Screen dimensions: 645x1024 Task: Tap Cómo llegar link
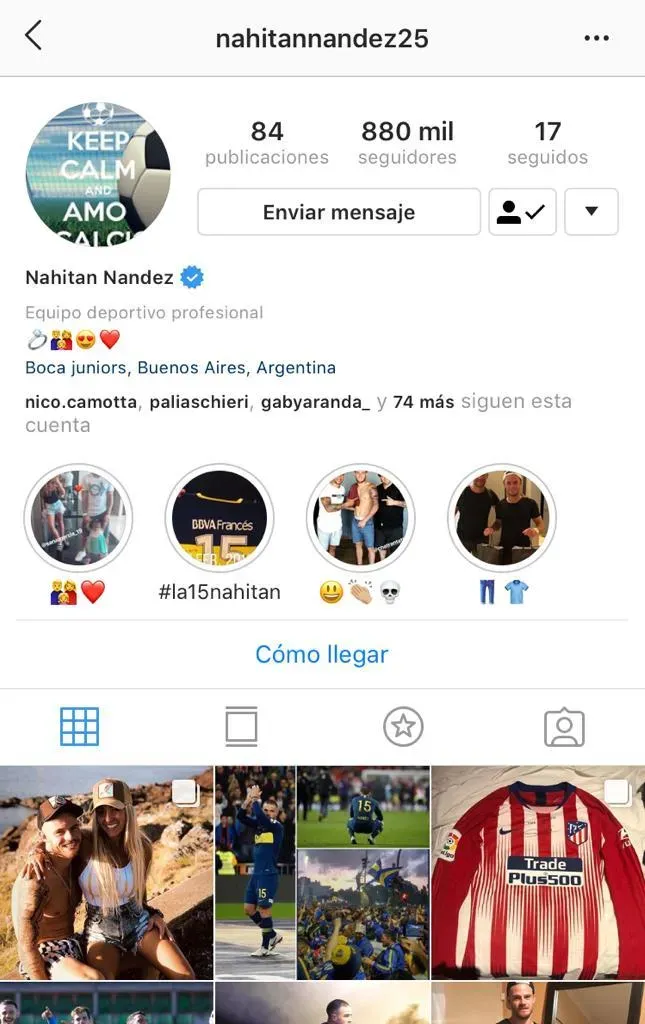coord(321,655)
